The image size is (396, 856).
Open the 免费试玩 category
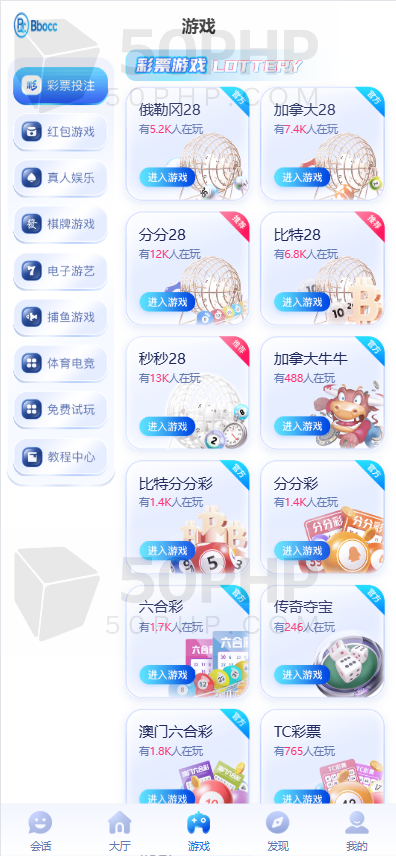point(60,409)
